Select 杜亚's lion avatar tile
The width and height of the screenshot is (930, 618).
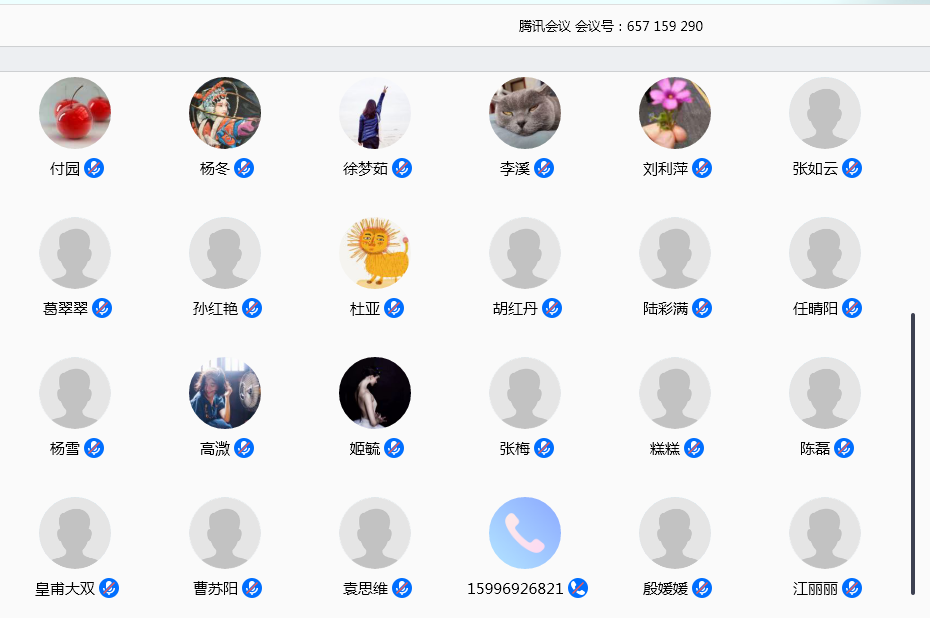coord(375,253)
